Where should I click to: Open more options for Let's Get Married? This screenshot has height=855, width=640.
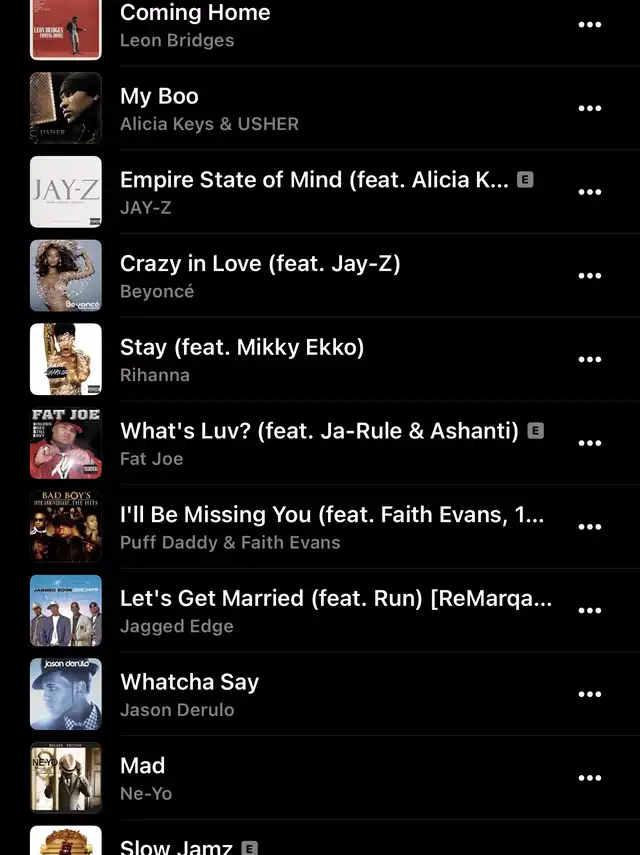(590, 610)
